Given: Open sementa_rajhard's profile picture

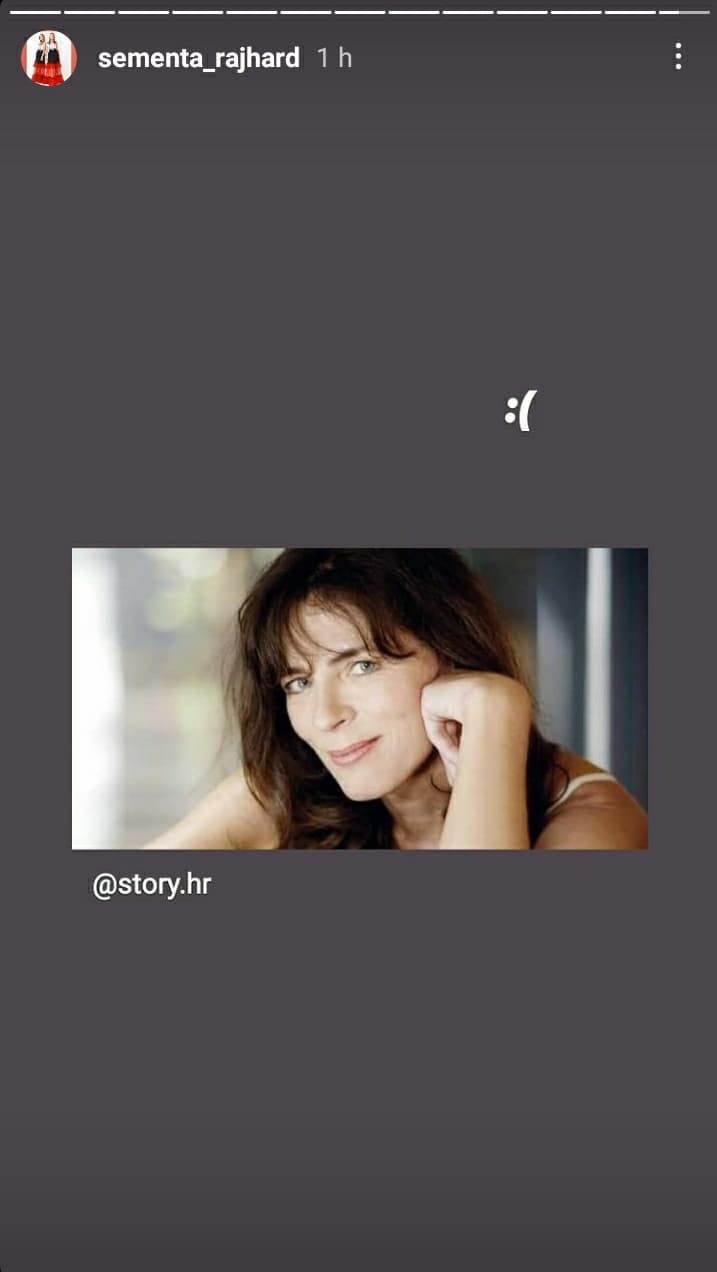Looking at the screenshot, I should (x=49, y=58).
